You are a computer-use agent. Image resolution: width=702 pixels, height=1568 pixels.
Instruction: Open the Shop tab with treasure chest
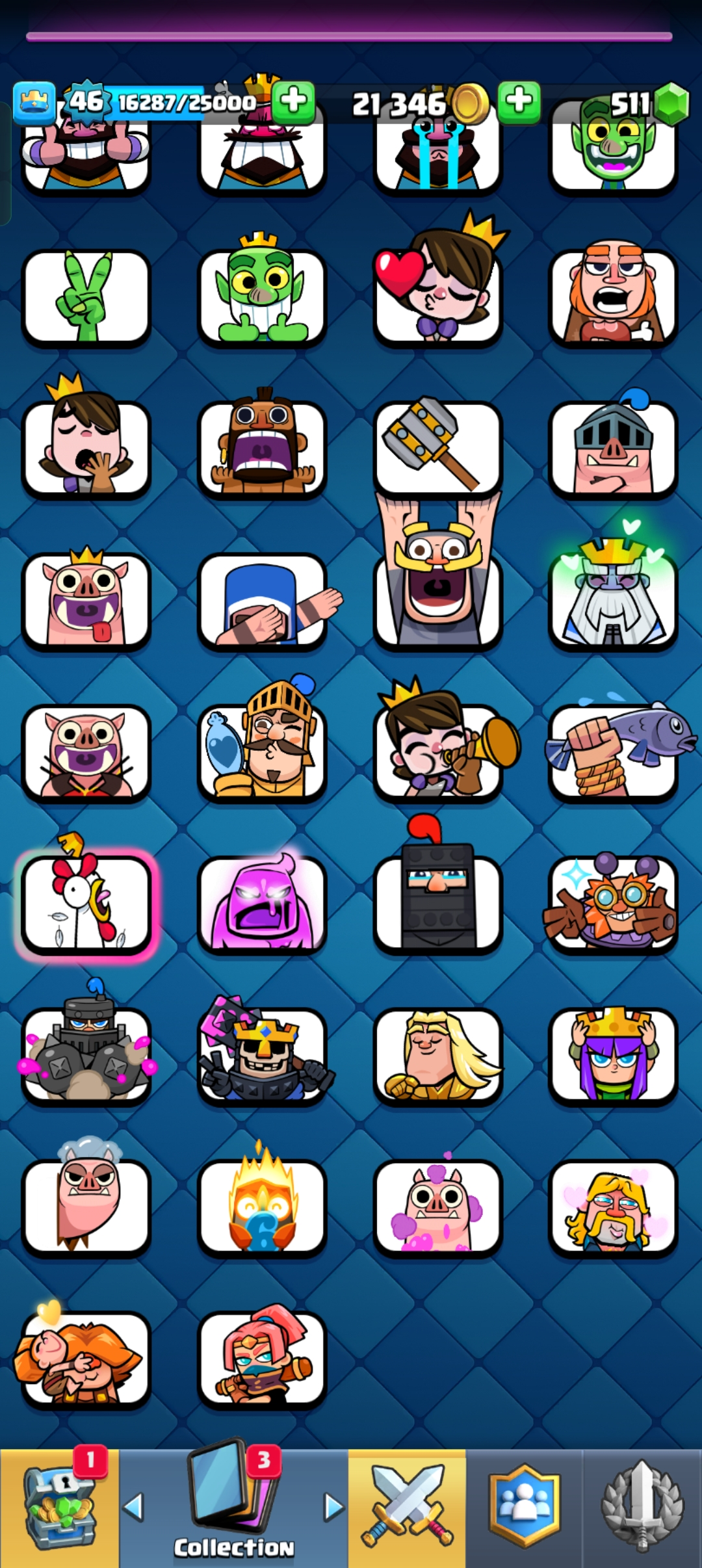point(59,1508)
